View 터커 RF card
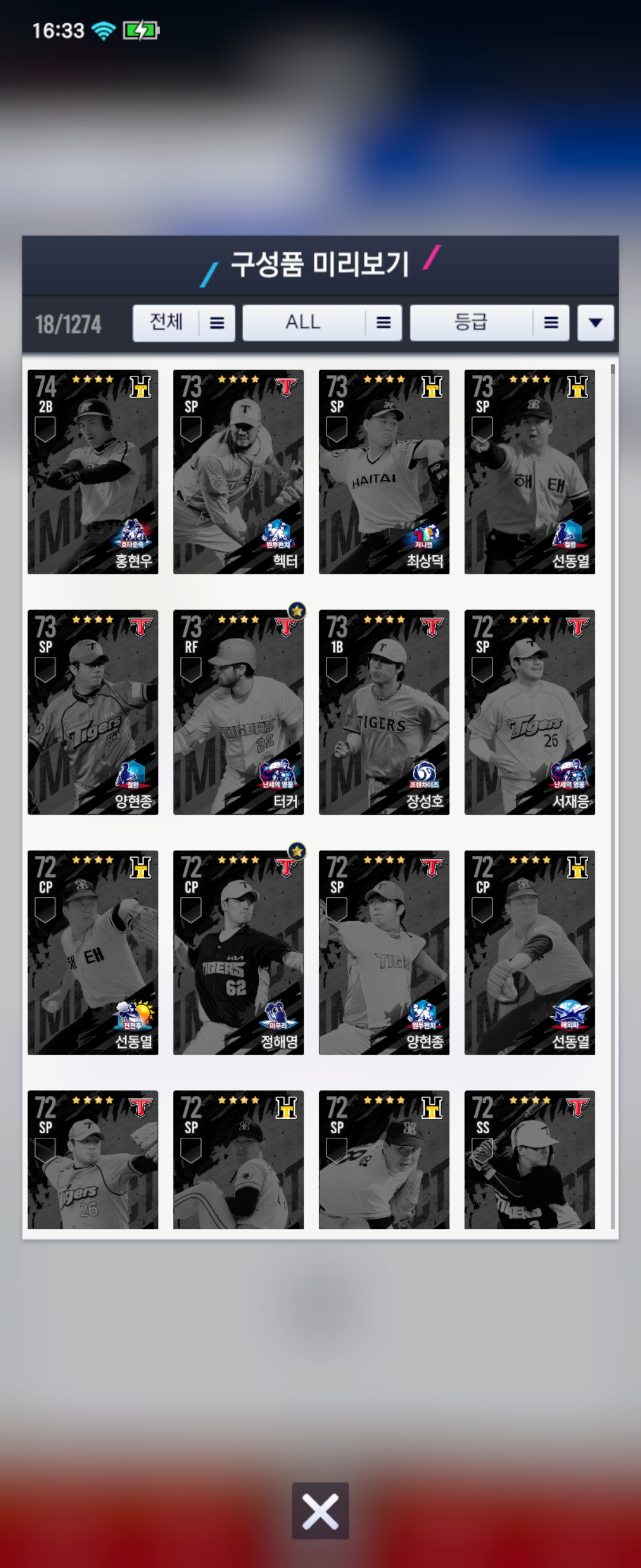 point(239,712)
